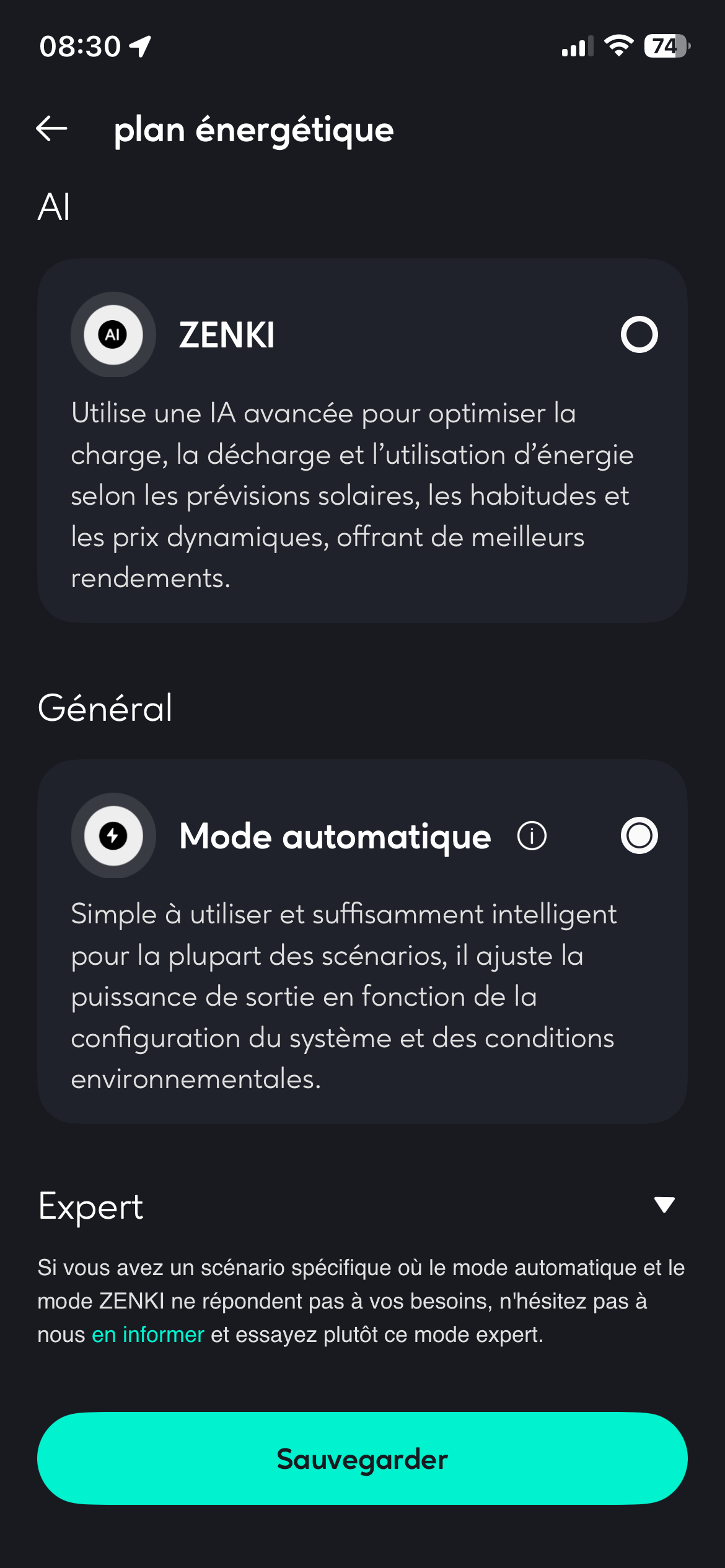This screenshot has width=725, height=1568.
Task: Go back from the plan énergétique screen
Action: (52, 129)
